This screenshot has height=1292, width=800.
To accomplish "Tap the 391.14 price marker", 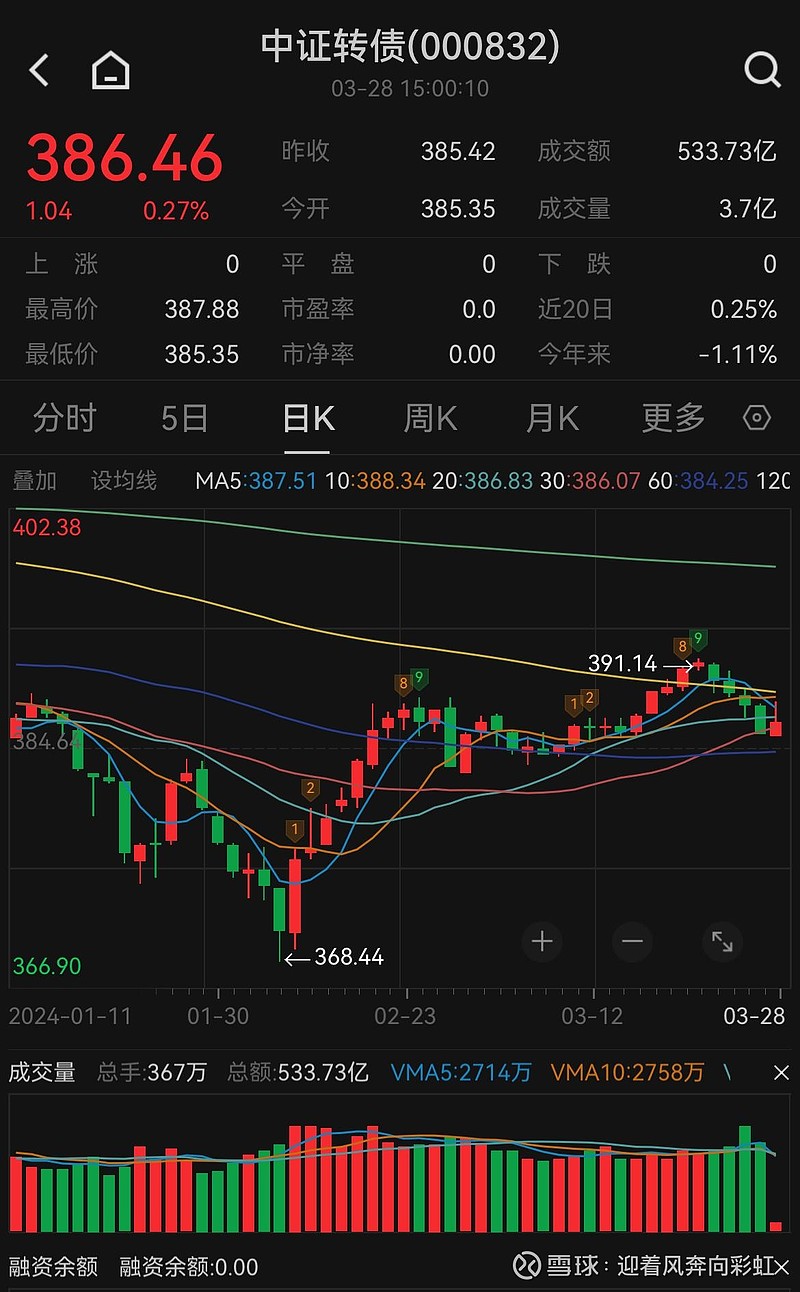I will (625, 663).
